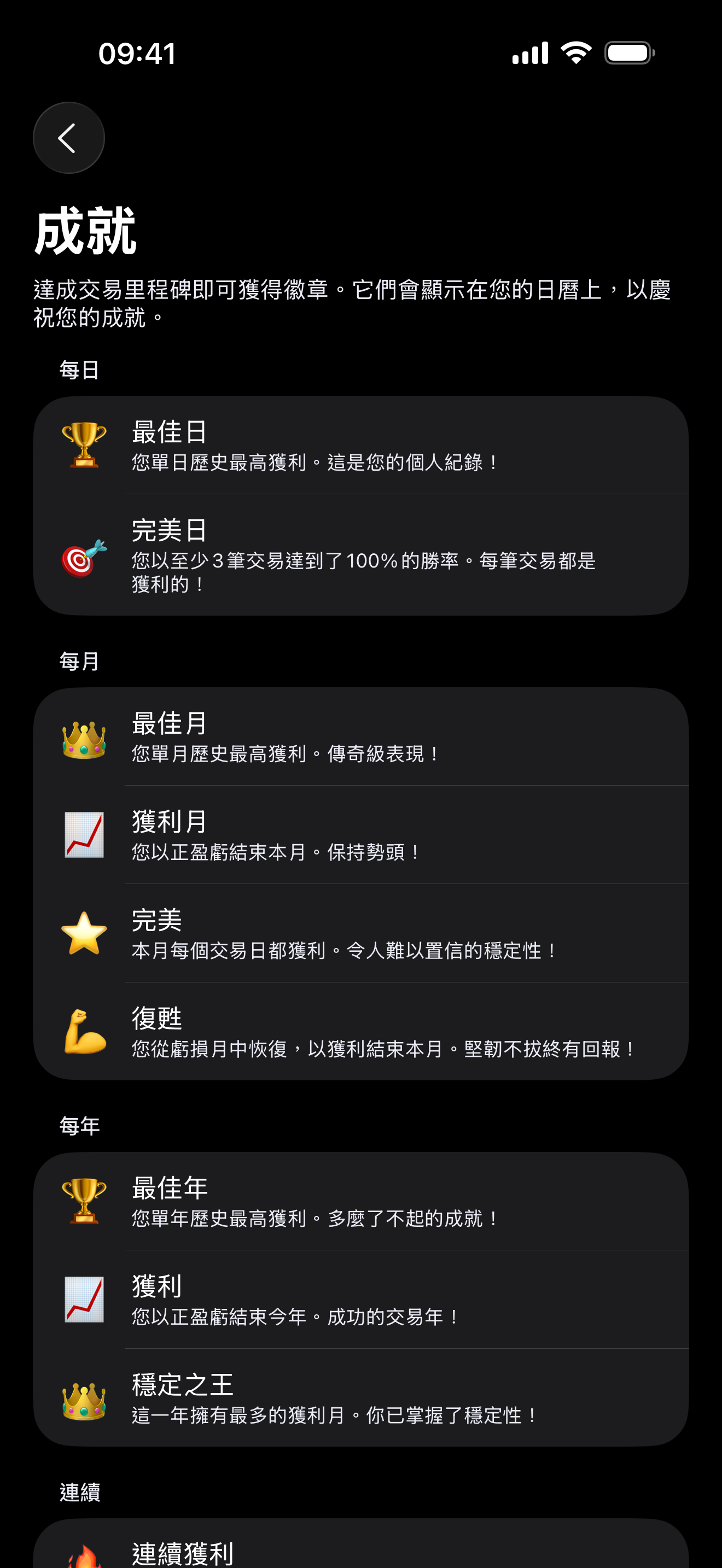
Task: Tap the 每月 section header
Action: click(x=78, y=660)
